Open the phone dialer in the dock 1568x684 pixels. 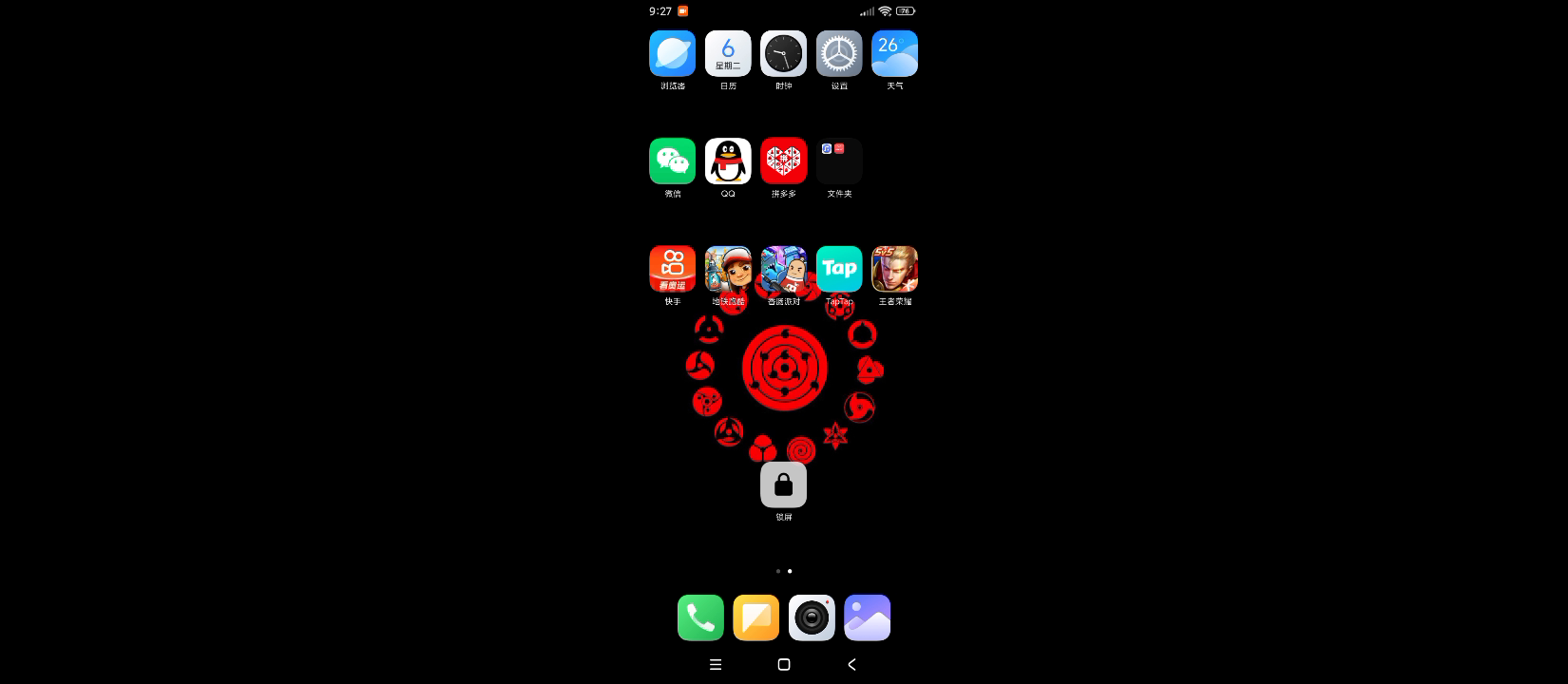(700, 618)
